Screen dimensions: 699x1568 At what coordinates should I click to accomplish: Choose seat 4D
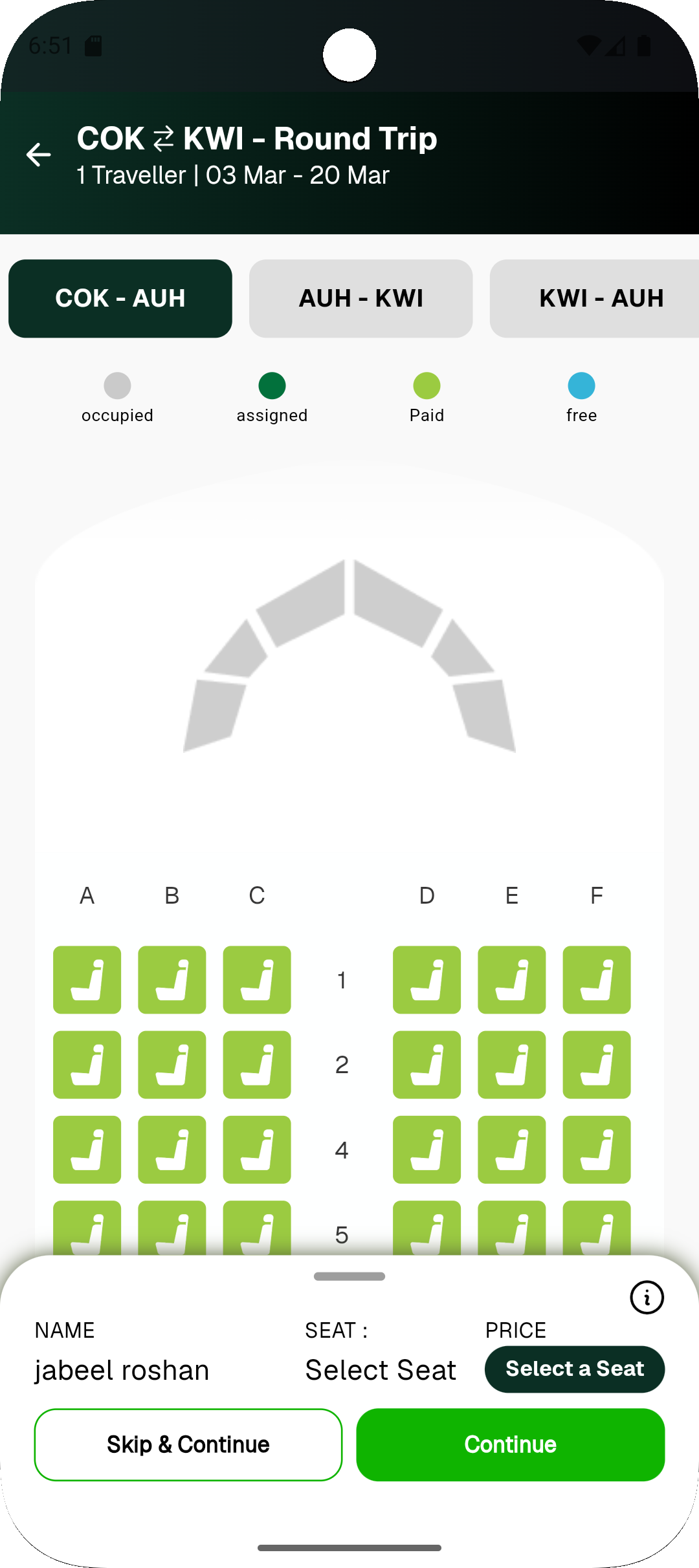(x=427, y=1149)
